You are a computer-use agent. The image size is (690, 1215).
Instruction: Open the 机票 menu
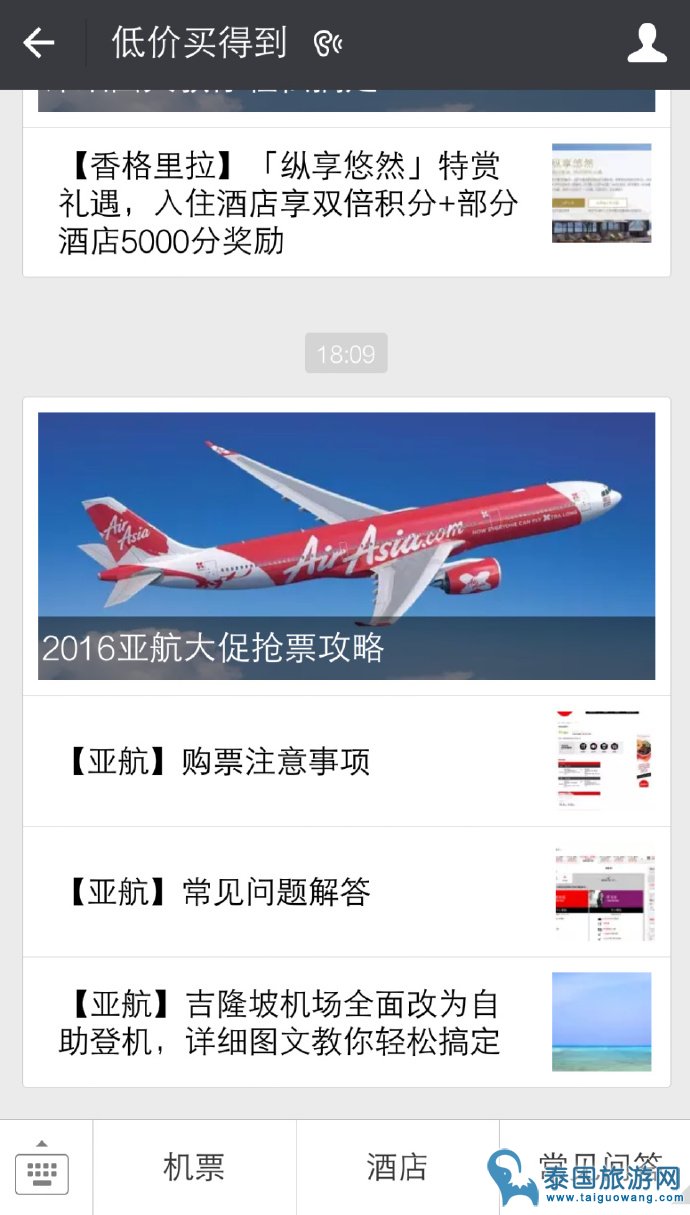tap(194, 1168)
